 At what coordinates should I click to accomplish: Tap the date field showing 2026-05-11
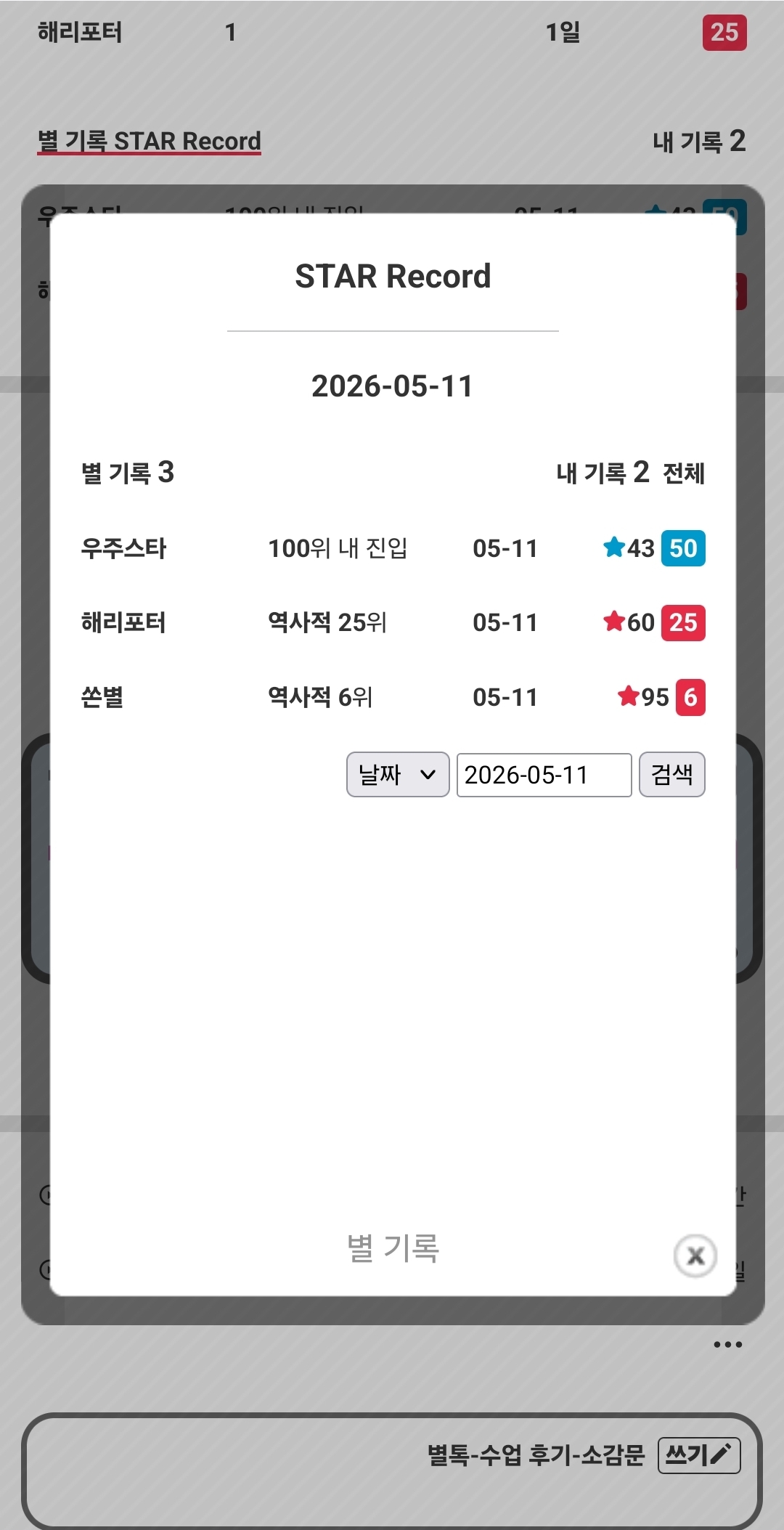(x=544, y=775)
